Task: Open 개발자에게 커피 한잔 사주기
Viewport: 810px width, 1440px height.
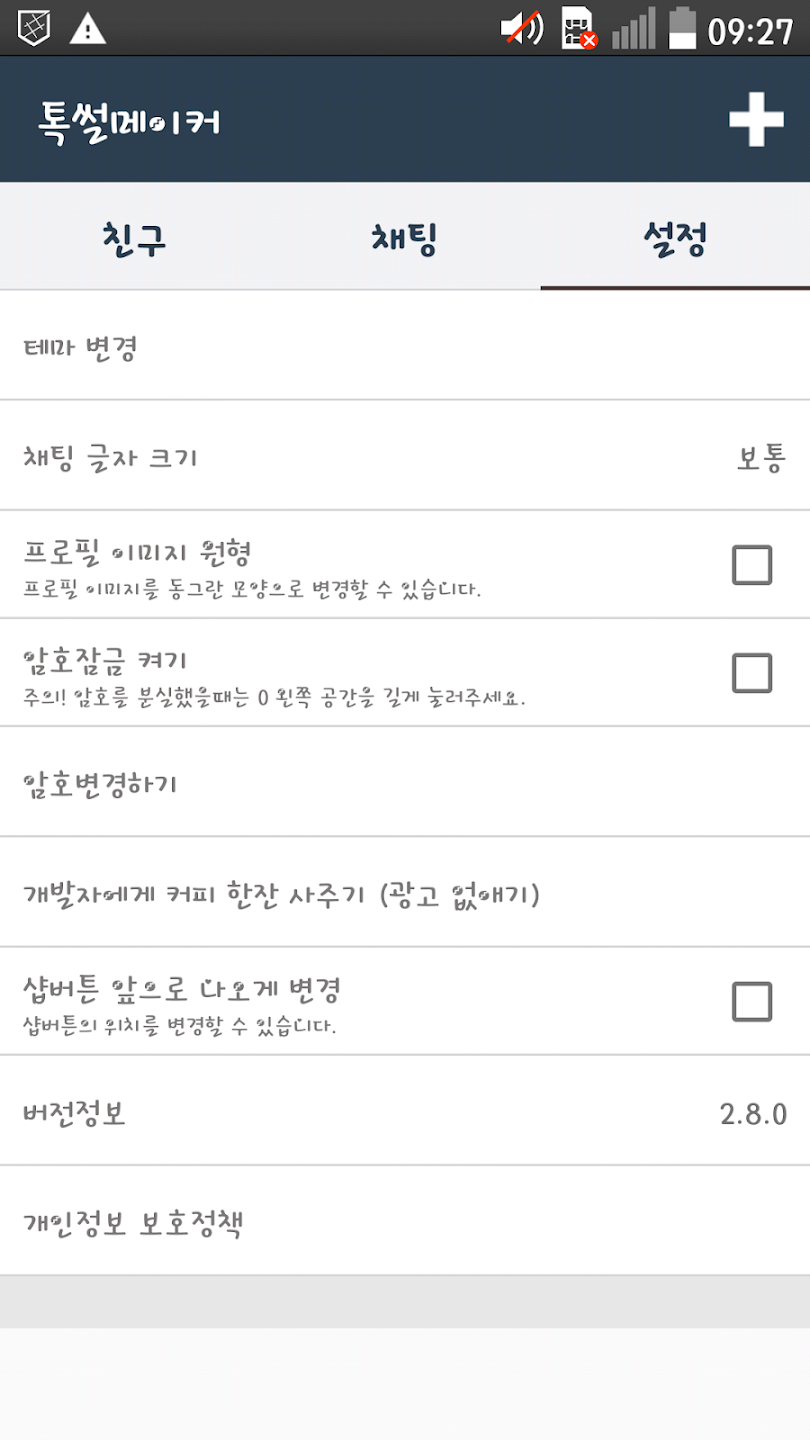Action: 404,893
